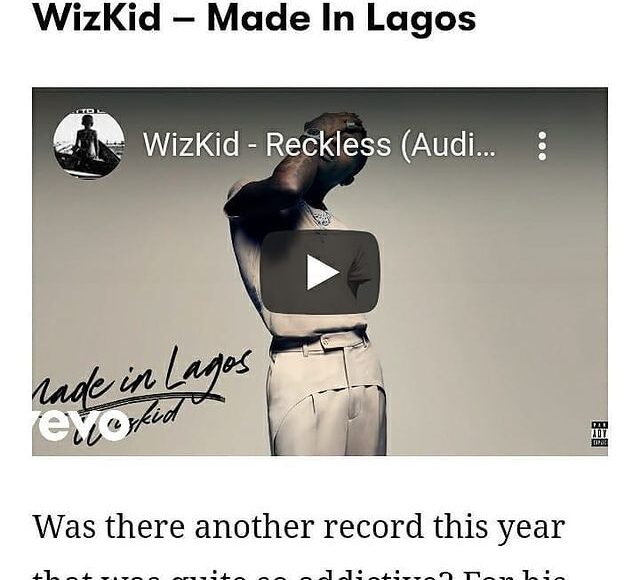Open the embedded video's overflow menu
Screen dimensions: 640x580
542,146
